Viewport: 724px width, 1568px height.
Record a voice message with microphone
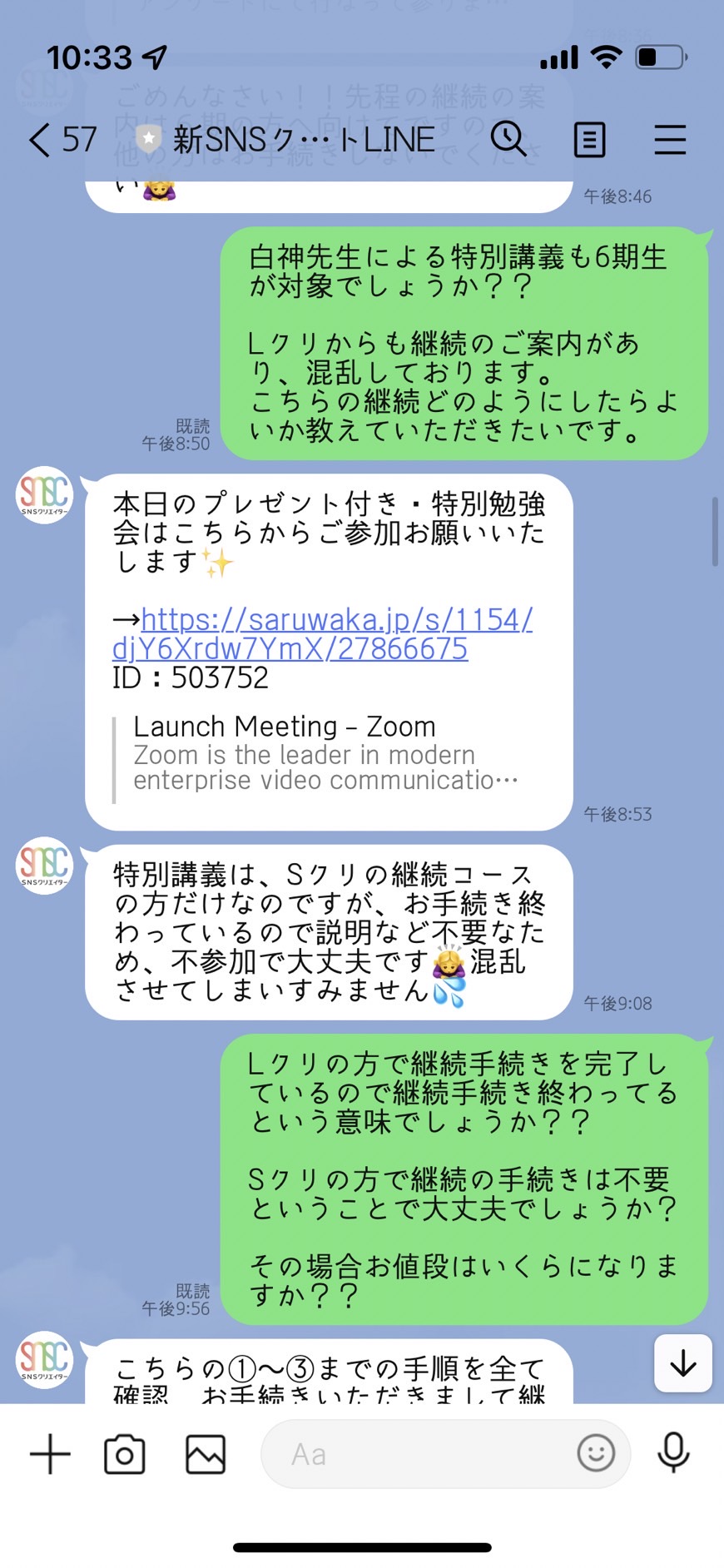673,1453
